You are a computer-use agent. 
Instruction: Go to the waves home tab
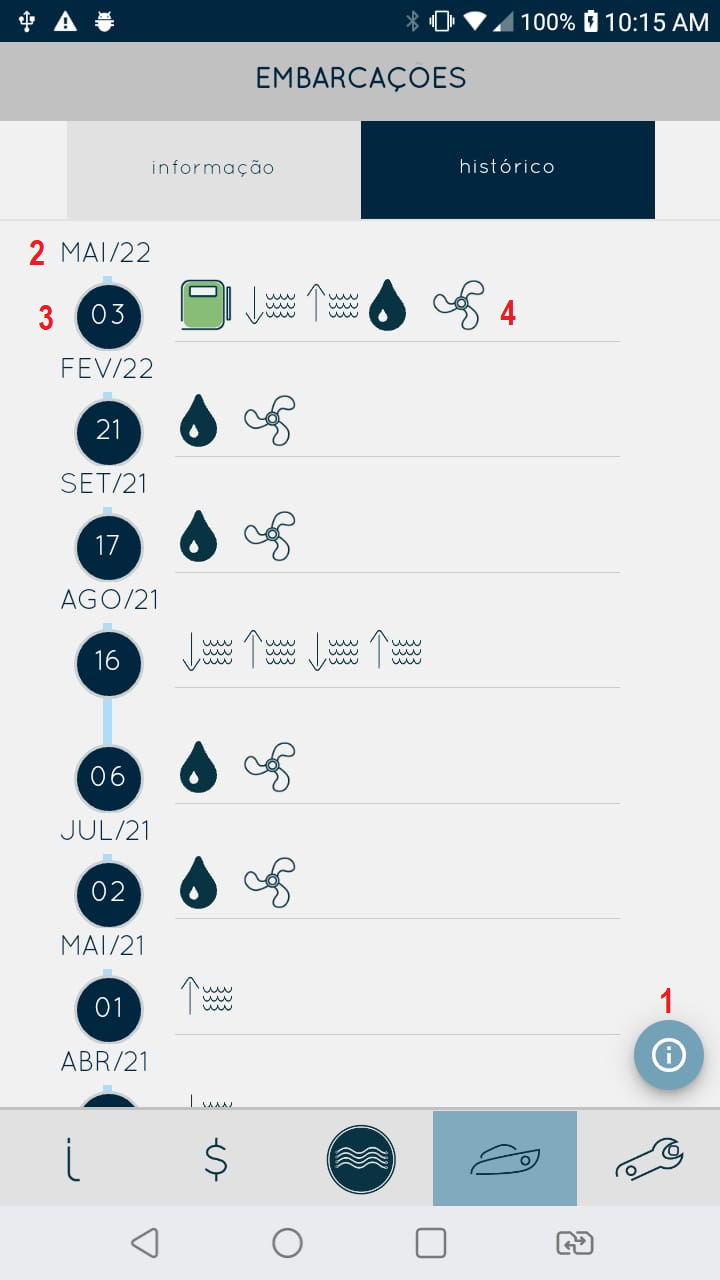click(361, 1159)
